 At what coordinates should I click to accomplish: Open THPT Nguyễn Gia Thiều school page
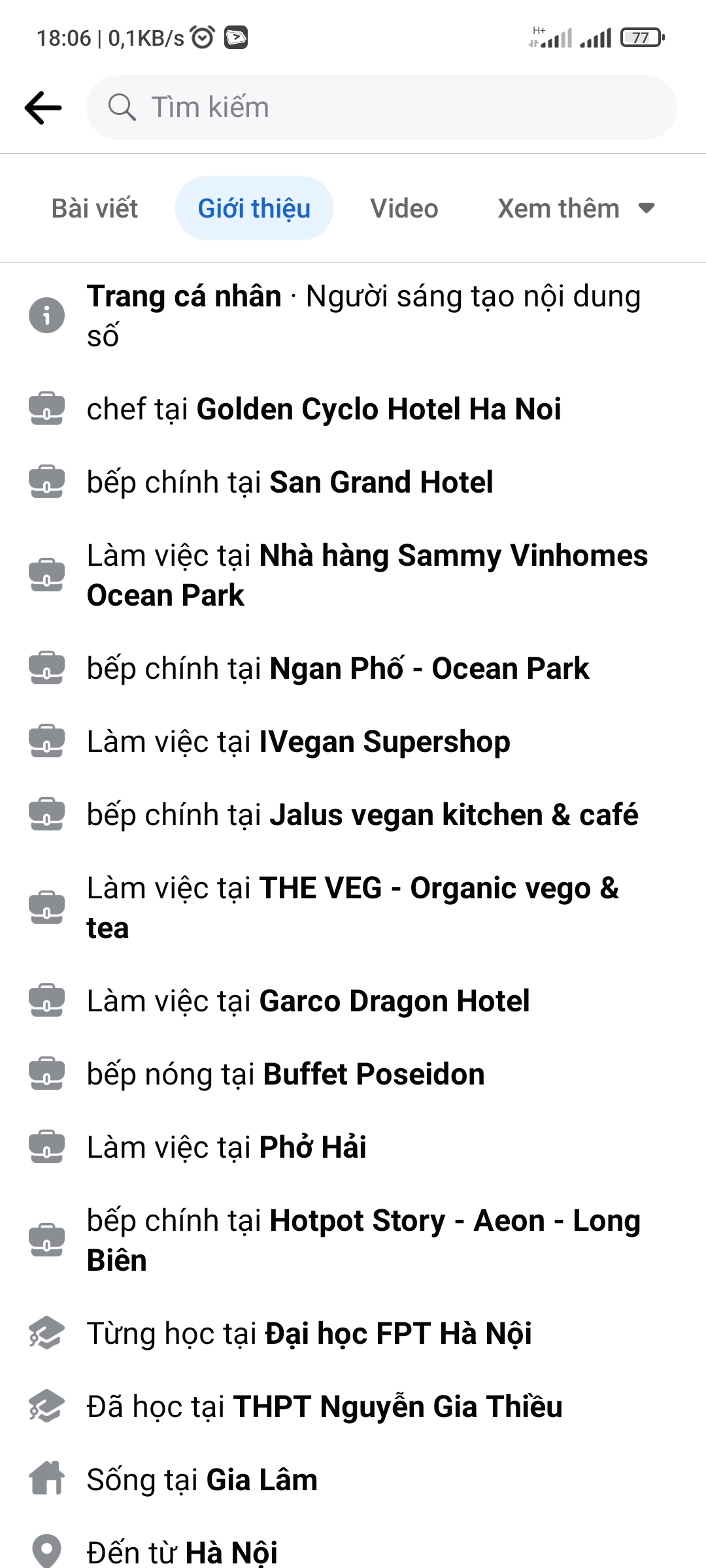(x=397, y=1407)
